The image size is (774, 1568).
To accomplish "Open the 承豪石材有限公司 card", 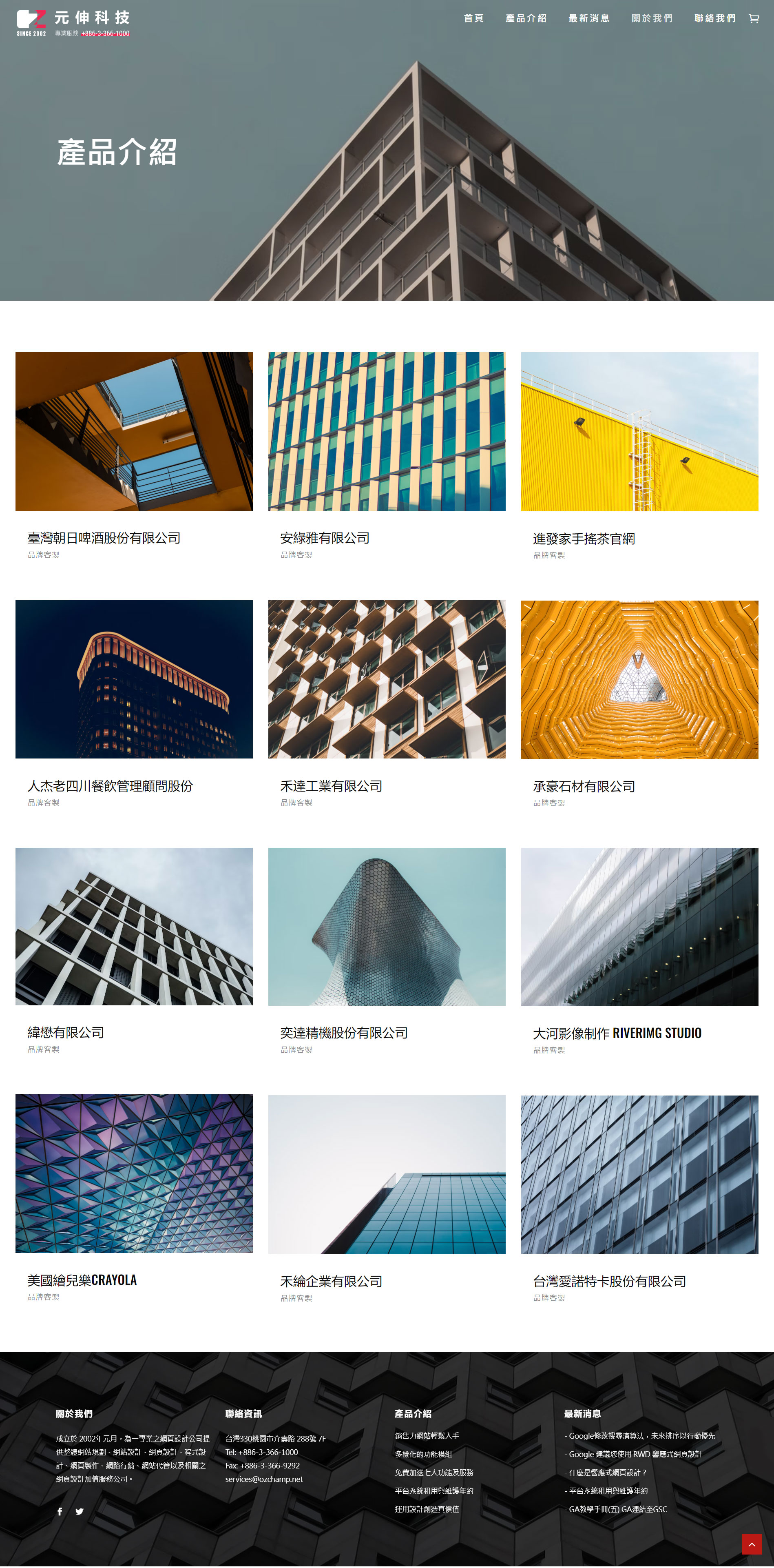I will [x=639, y=679].
